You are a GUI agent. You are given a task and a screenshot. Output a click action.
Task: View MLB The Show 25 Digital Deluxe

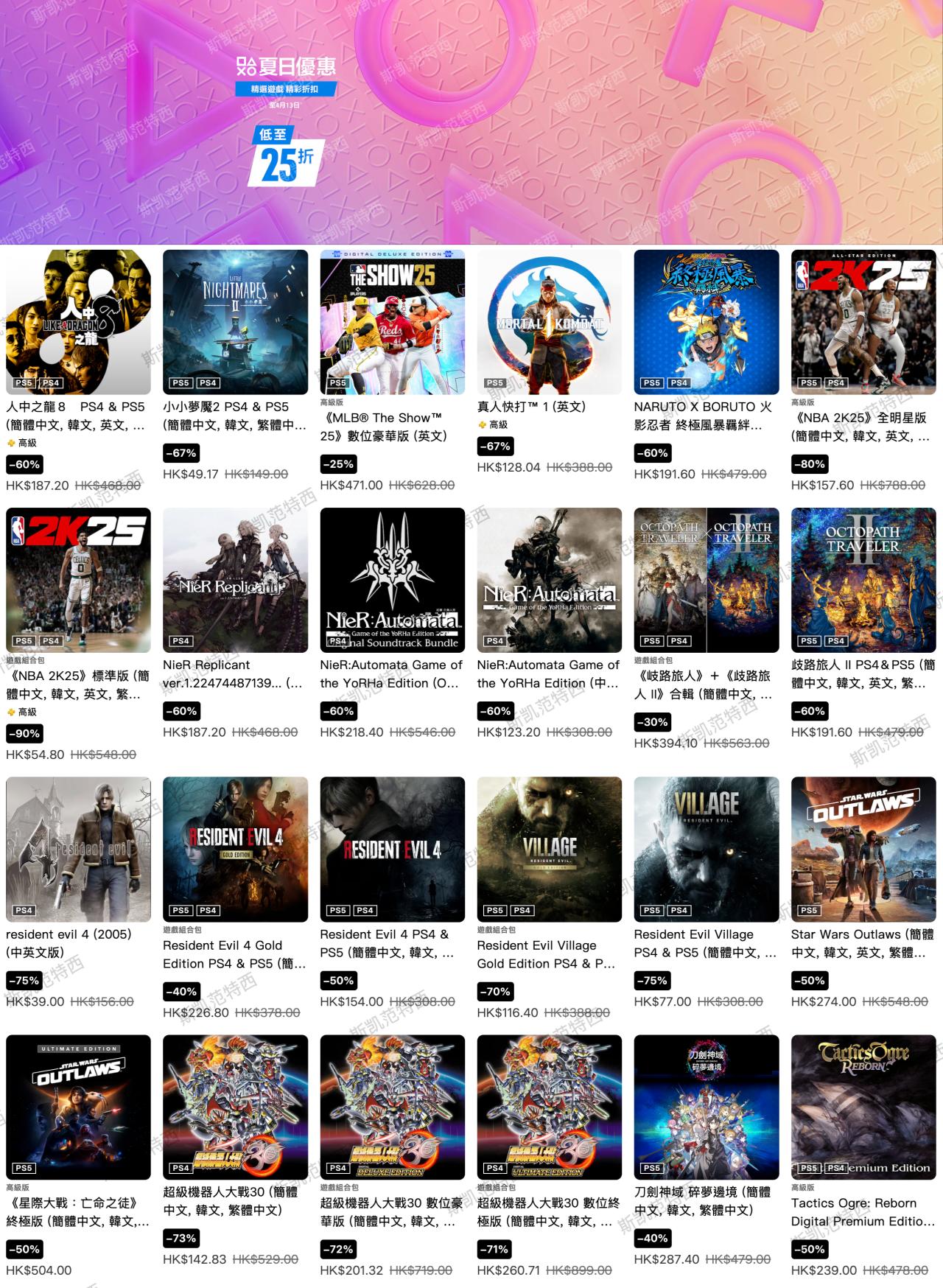[392, 322]
